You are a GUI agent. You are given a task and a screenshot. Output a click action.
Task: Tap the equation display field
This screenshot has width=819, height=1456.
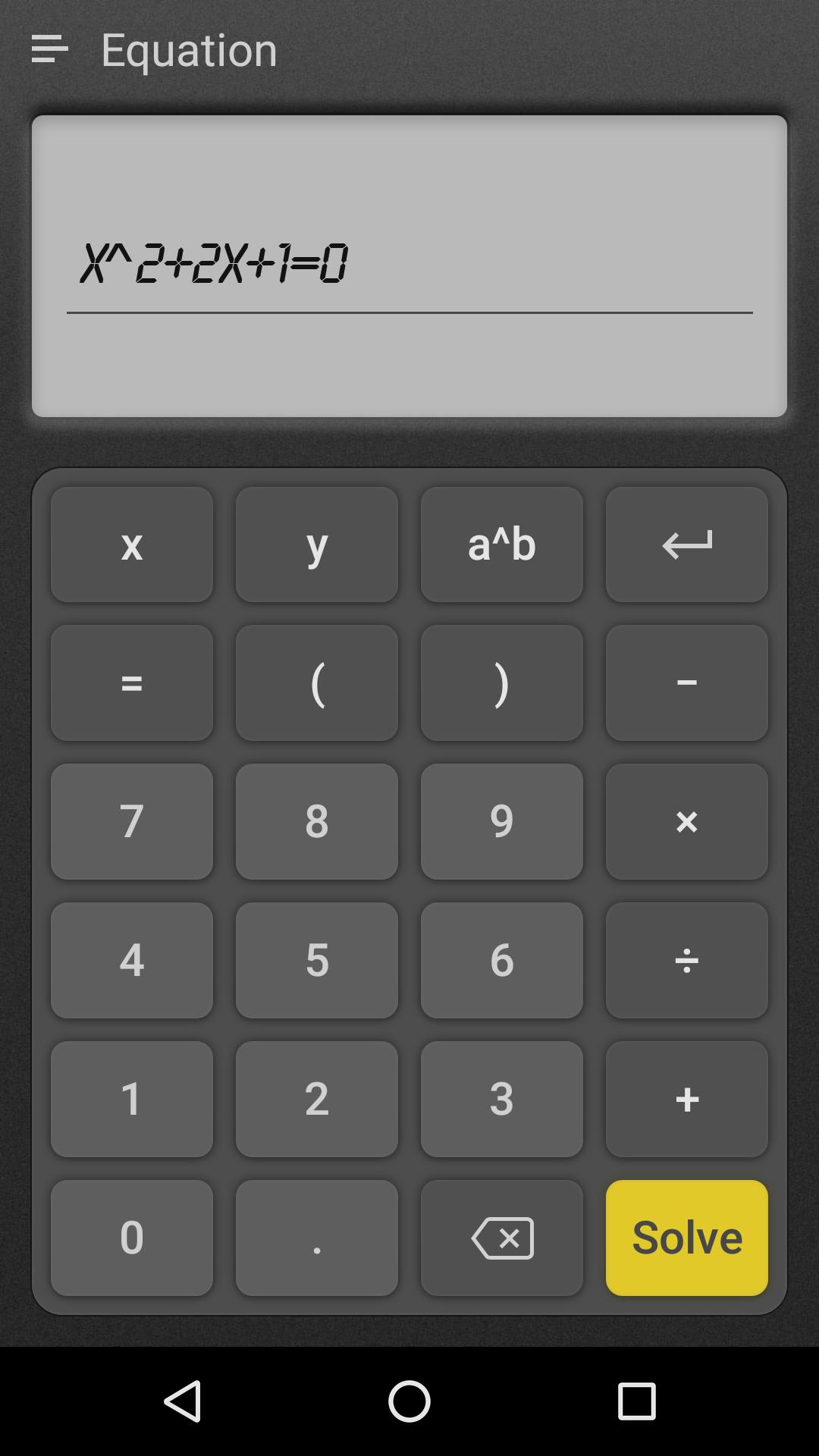[409, 265]
